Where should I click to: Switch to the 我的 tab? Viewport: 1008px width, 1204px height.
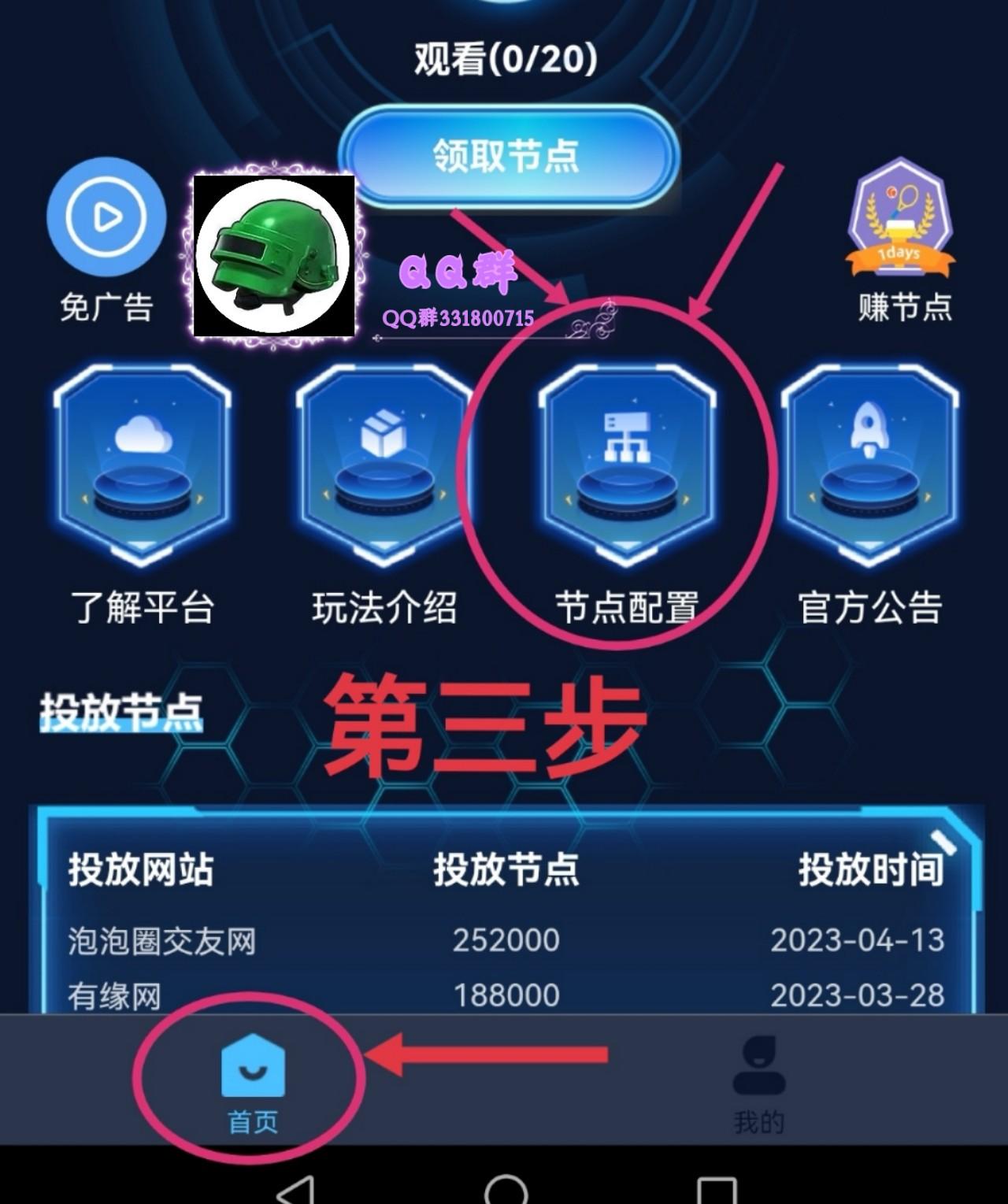[758, 1085]
